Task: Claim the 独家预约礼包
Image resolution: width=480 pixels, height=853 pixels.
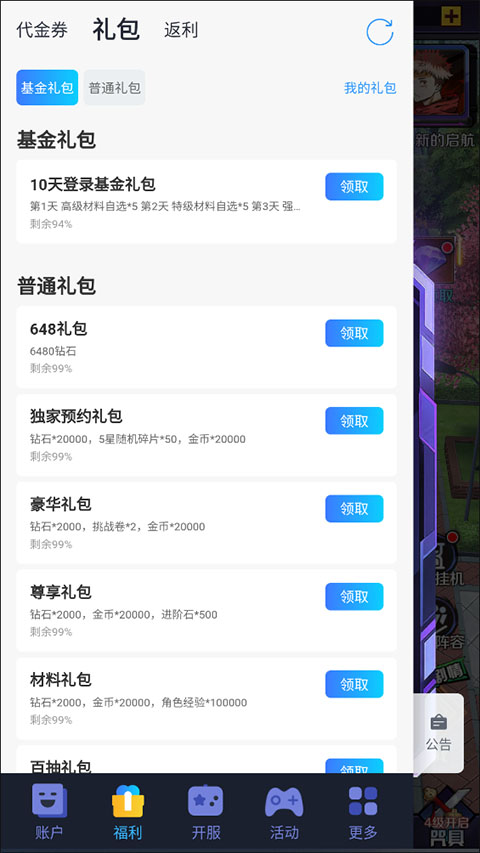Action: coord(354,421)
